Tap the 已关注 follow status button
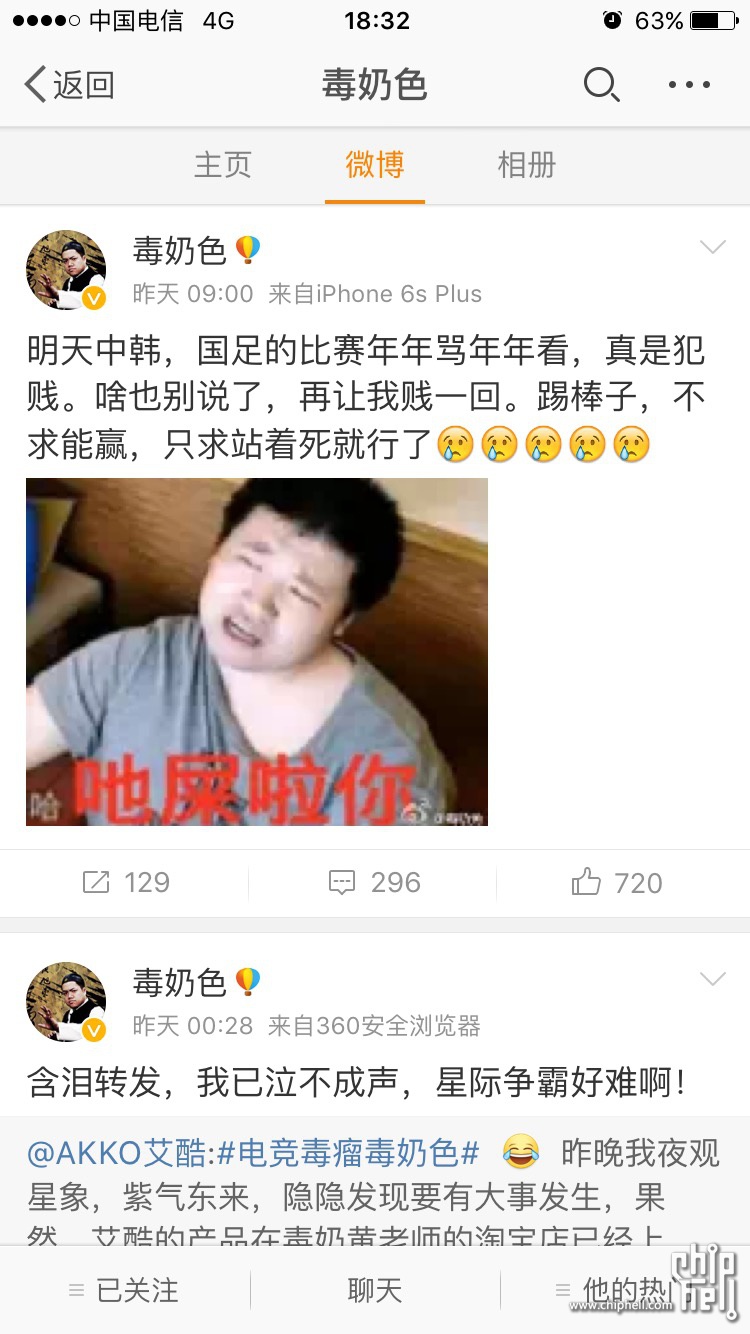750x1334 pixels. click(x=124, y=1290)
